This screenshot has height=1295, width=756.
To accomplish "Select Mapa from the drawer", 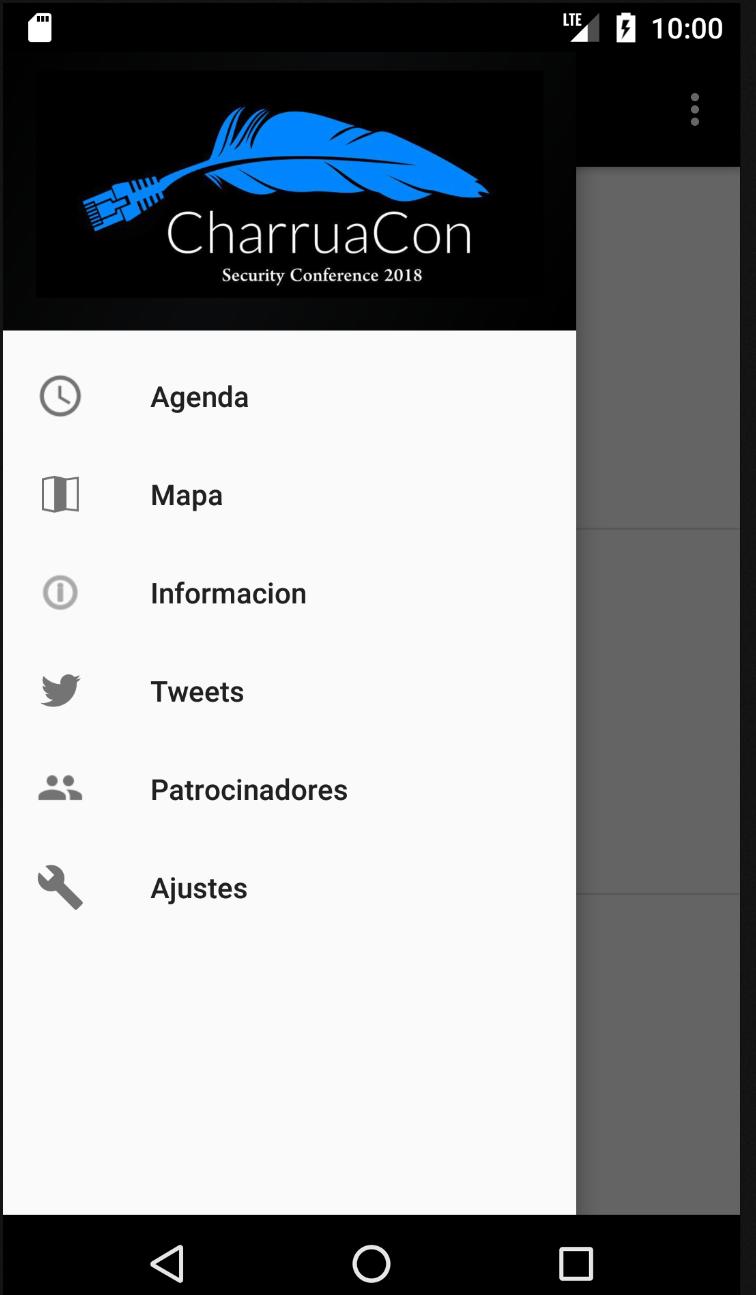I will coord(186,495).
